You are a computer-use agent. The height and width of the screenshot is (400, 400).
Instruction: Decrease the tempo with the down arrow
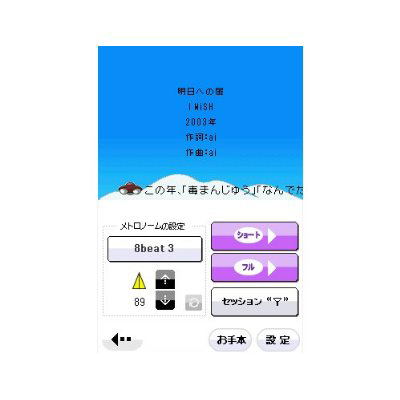165,300
